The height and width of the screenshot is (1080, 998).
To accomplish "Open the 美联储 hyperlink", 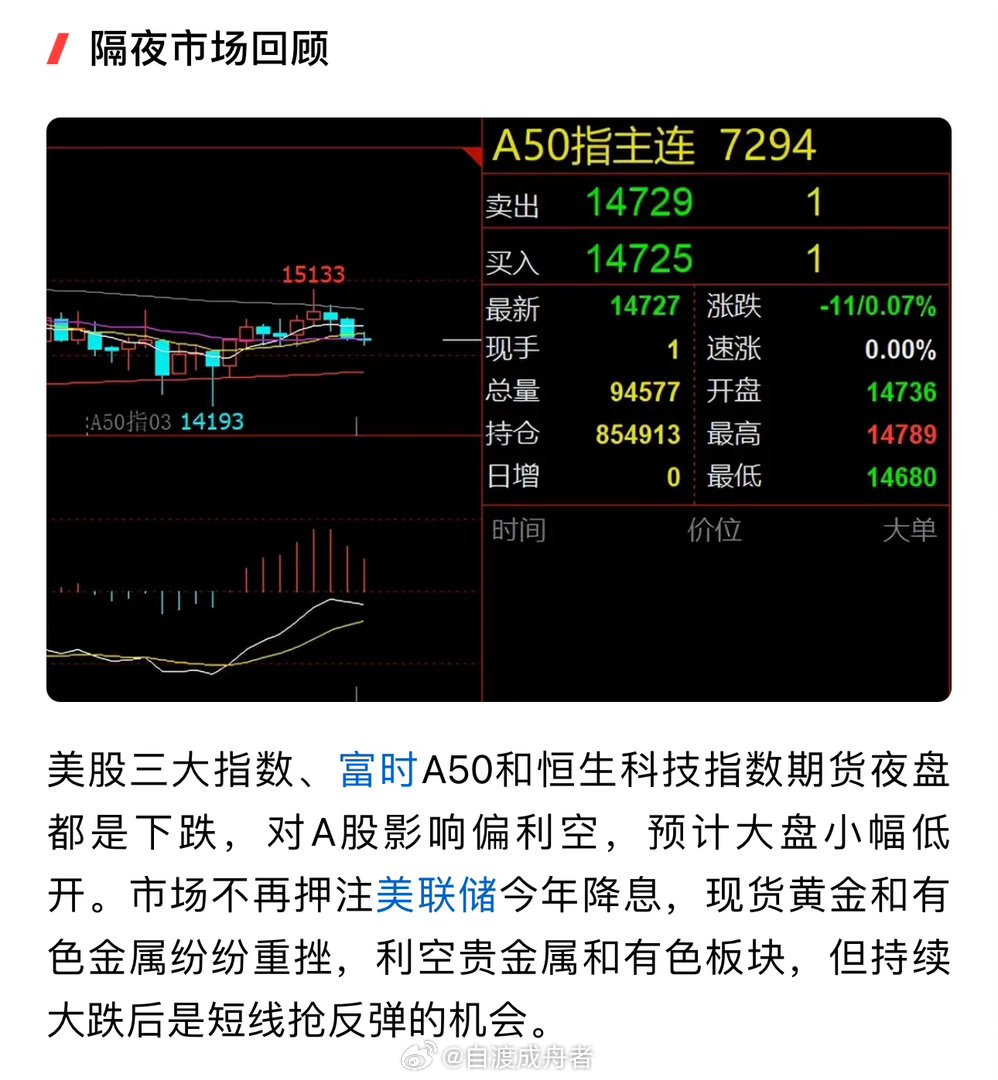I will click(438, 898).
